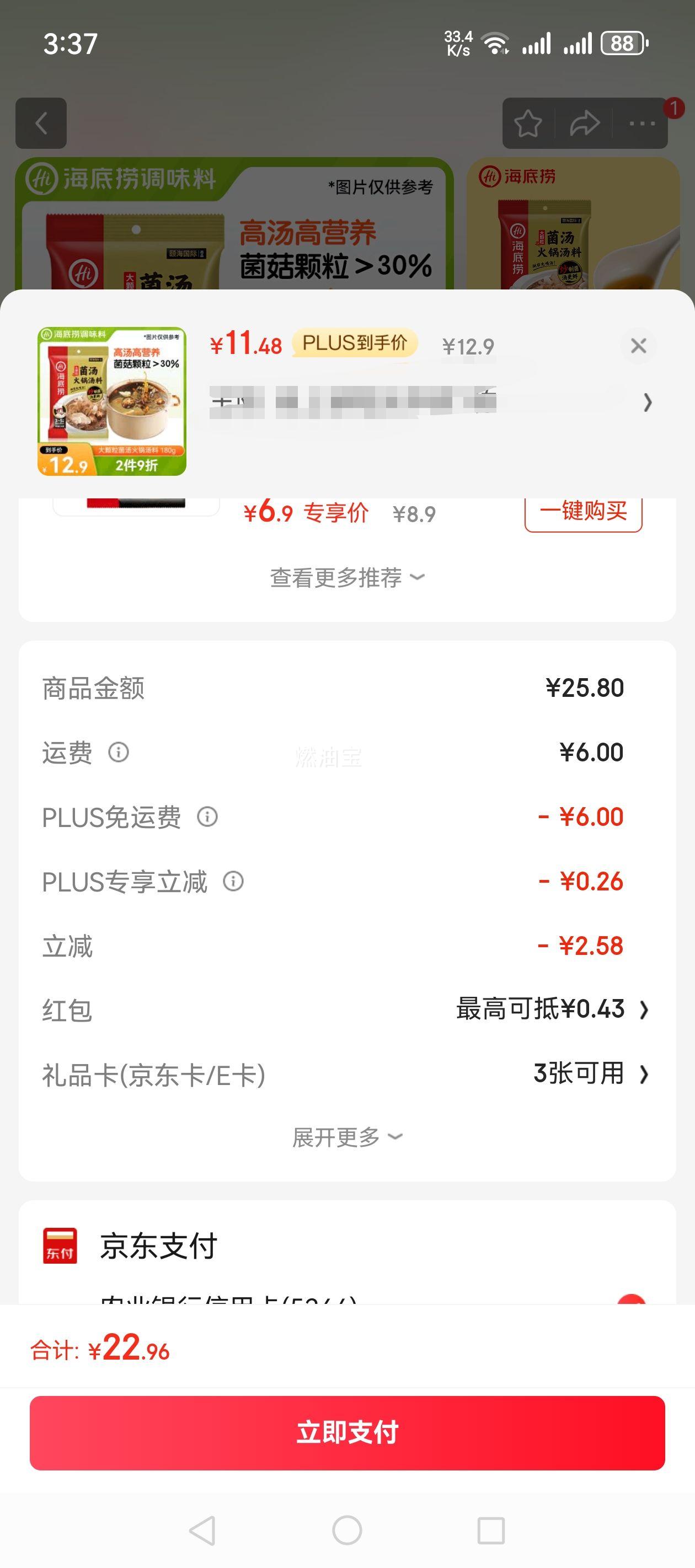695x1568 pixels.
Task: Click the back arrow at top left
Action: click(x=41, y=123)
